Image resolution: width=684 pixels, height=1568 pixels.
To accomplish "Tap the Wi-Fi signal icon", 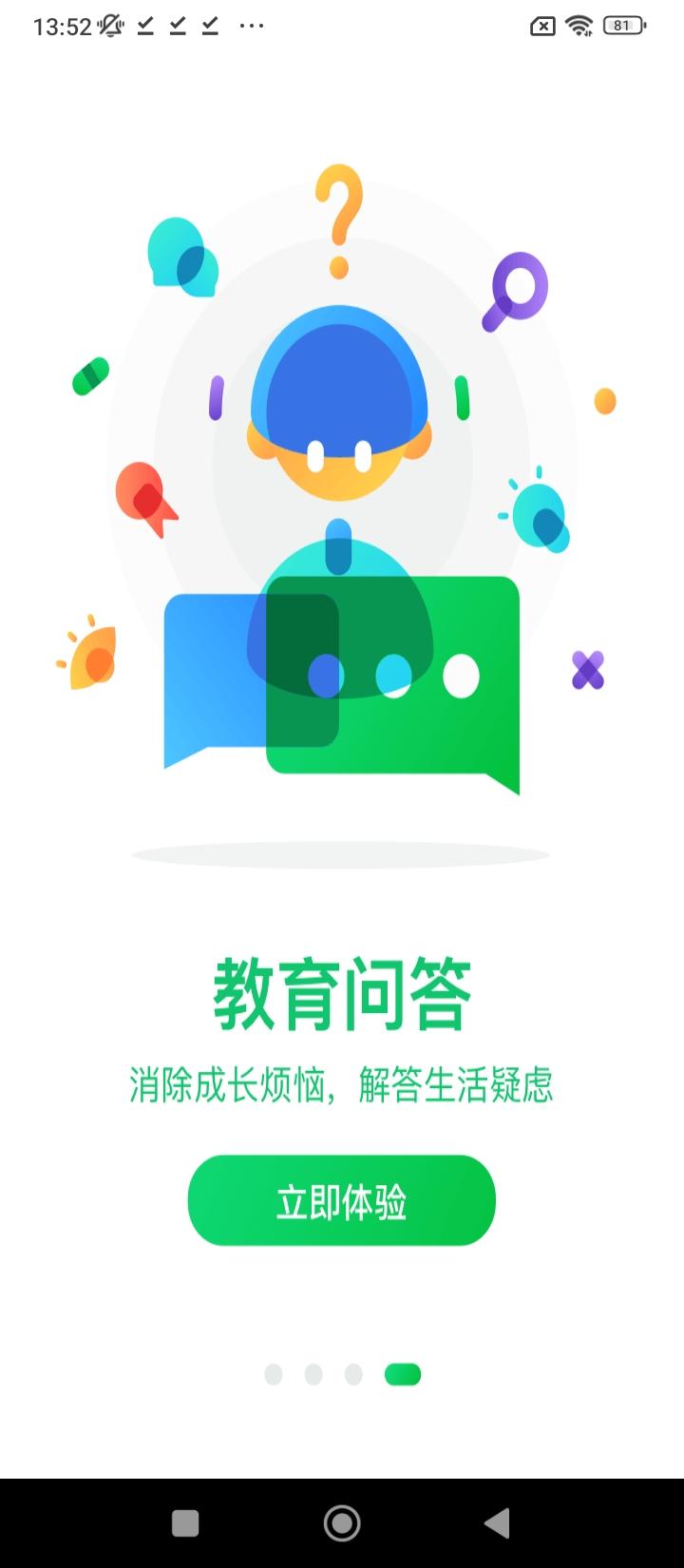I will (x=579, y=26).
